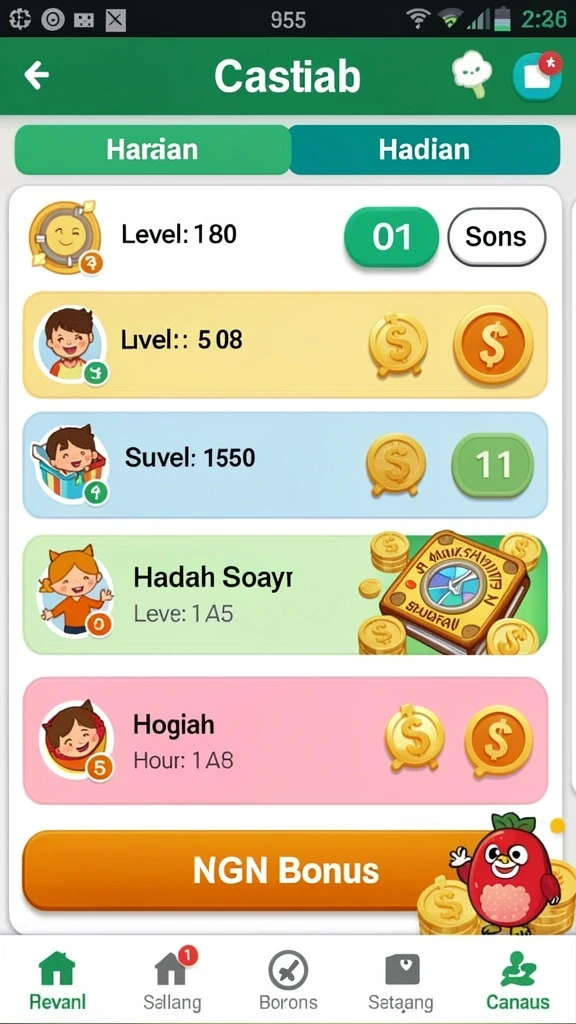Switch to the Haraian tab
576x1024 pixels.
(x=152, y=150)
